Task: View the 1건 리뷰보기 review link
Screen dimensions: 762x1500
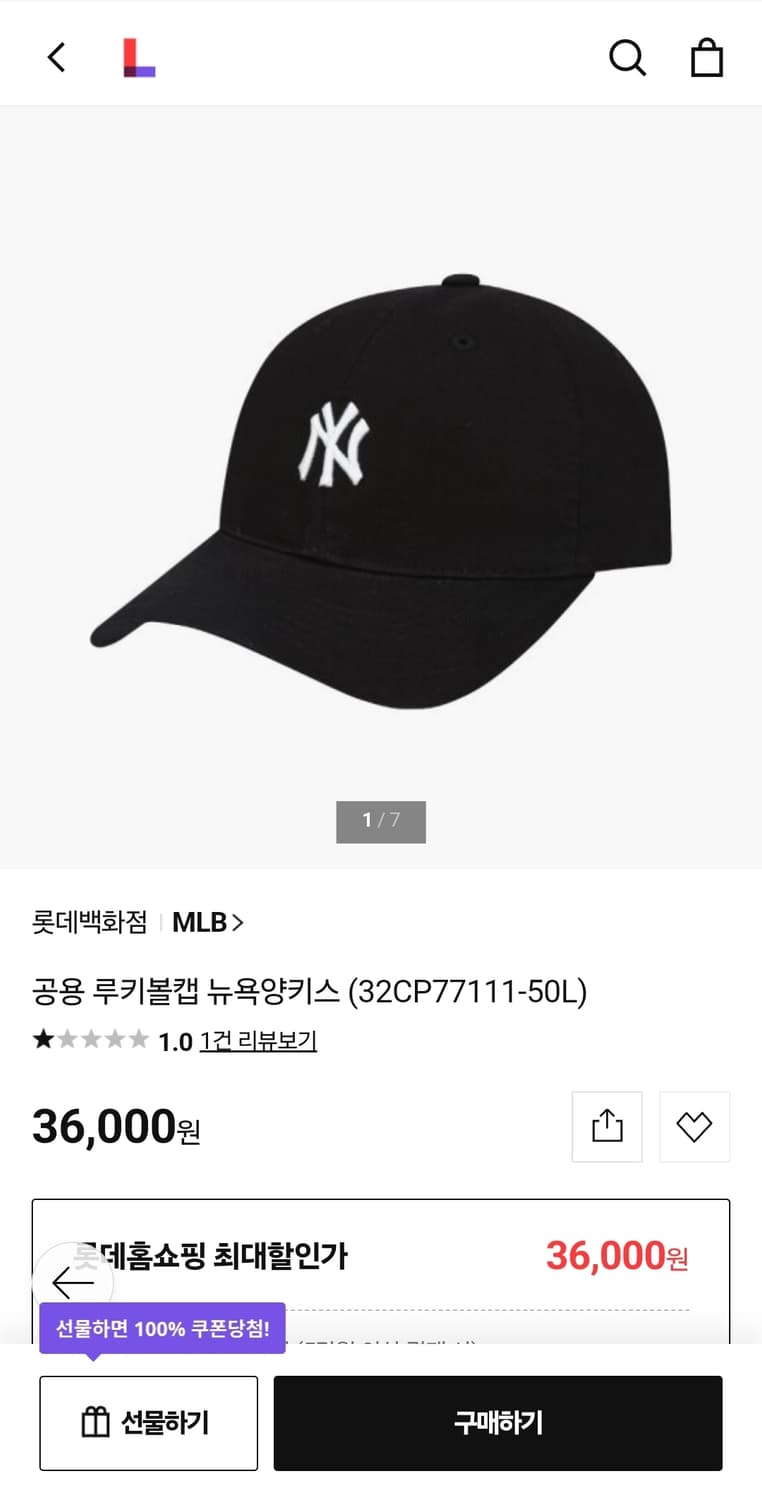Action: click(x=258, y=1041)
